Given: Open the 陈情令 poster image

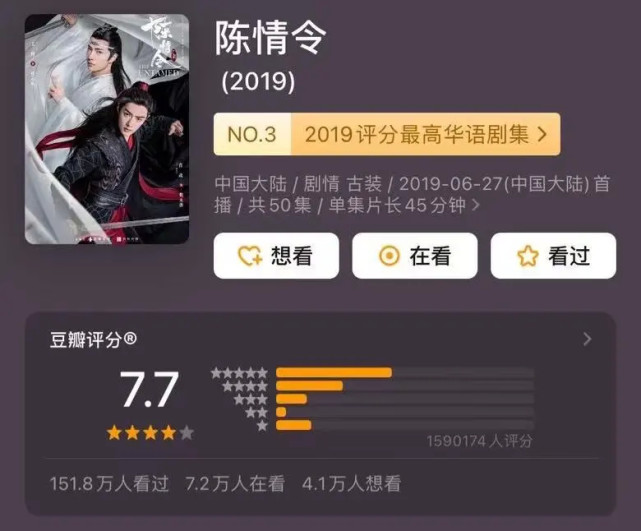Looking at the screenshot, I should [x=107, y=129].
